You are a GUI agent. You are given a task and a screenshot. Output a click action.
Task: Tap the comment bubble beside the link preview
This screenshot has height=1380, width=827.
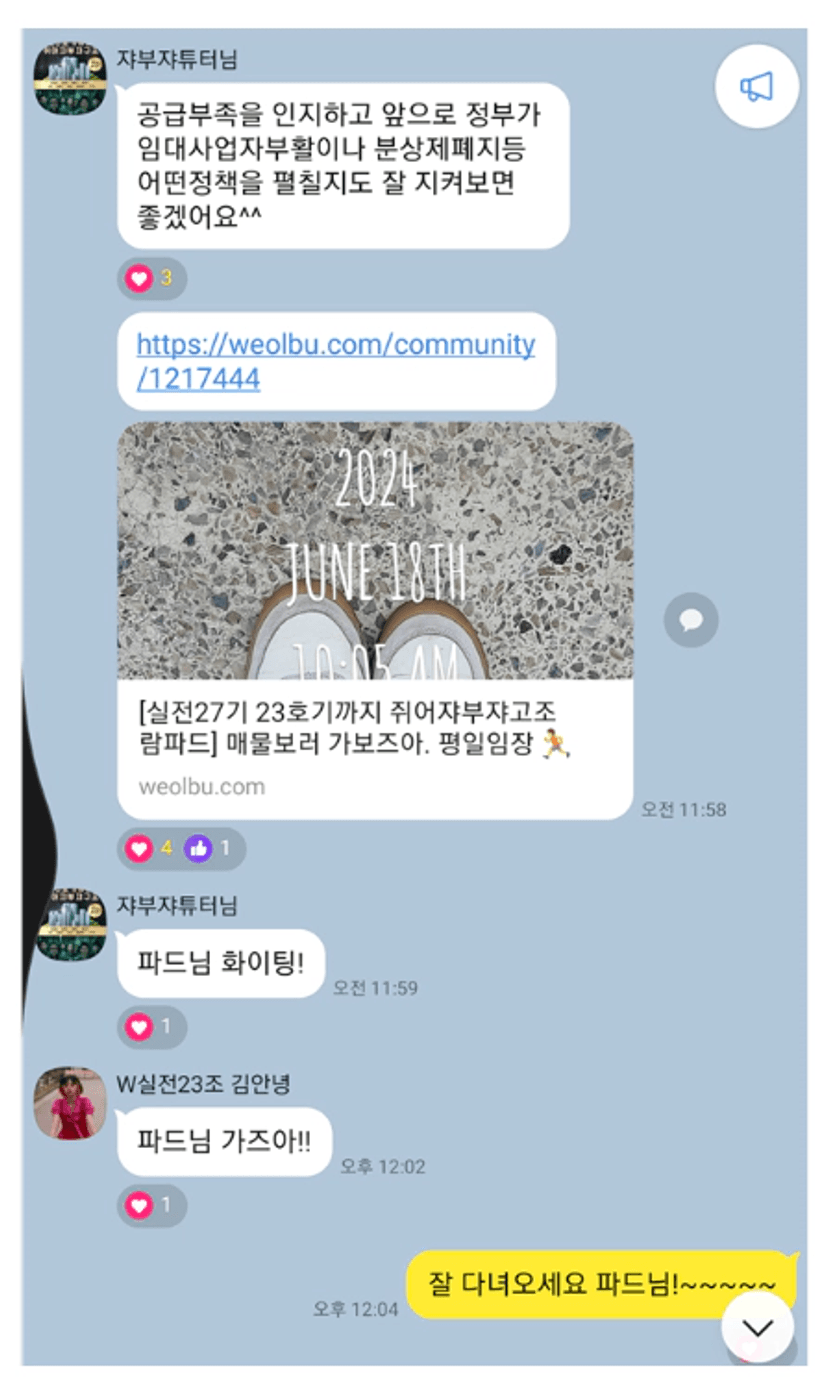coord(690,620)
